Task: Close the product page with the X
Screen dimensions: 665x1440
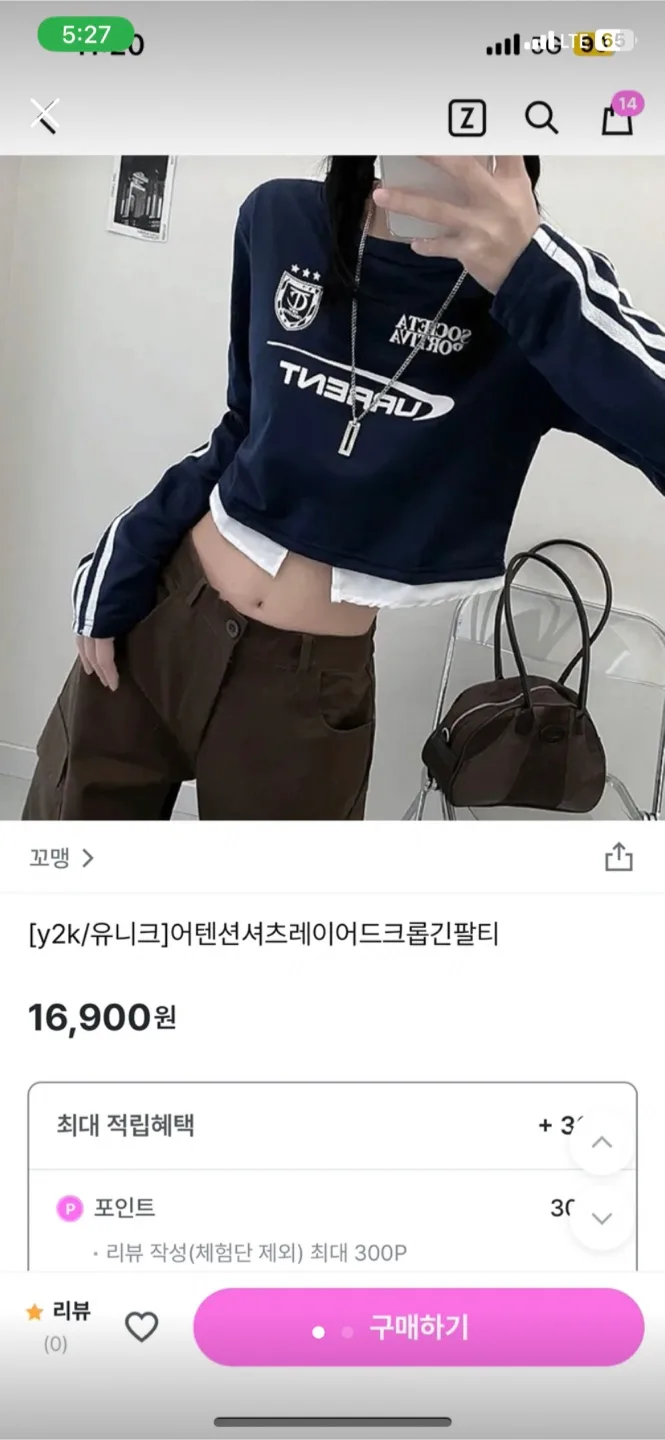Action: click(44, 116)
